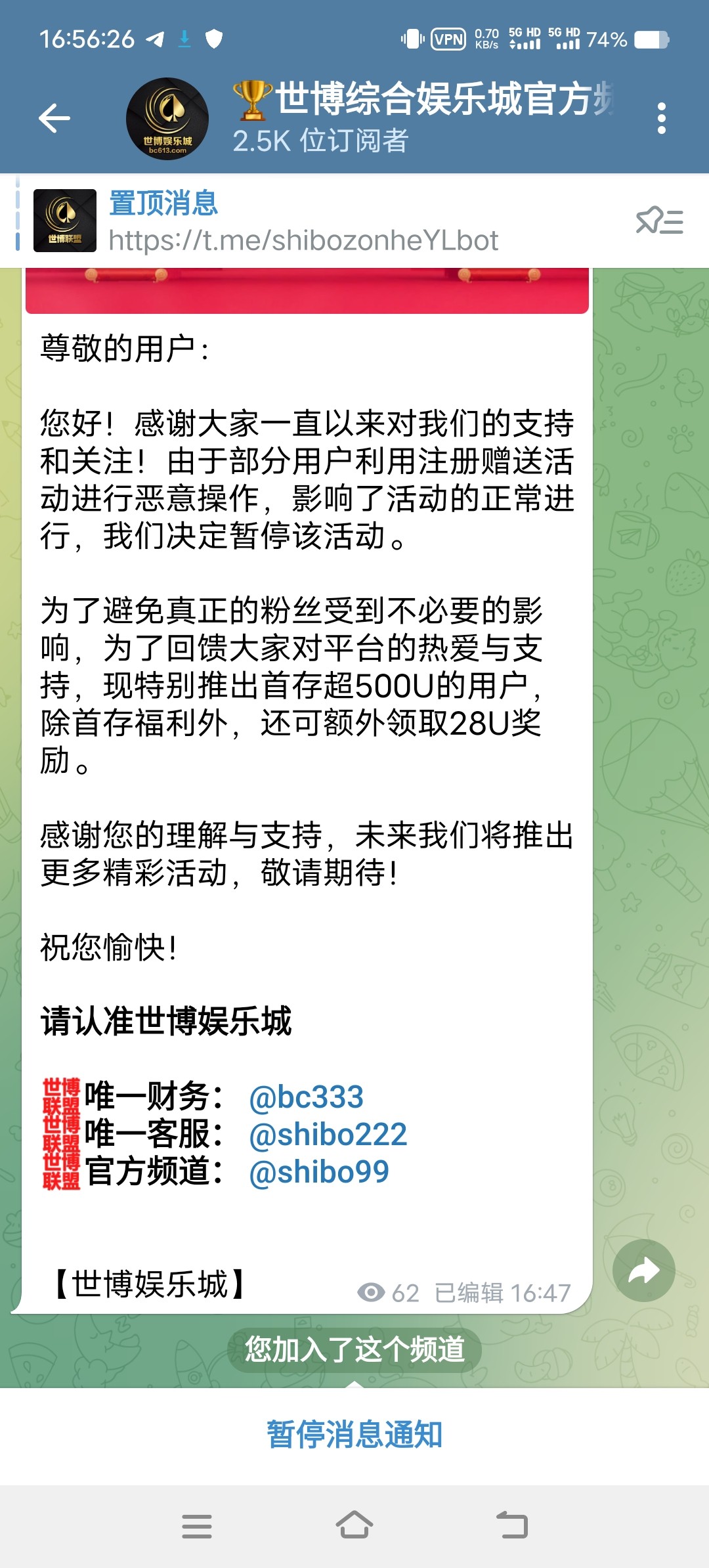
Task: Open the @shibo99 channel link
Action: [319, 1172]
